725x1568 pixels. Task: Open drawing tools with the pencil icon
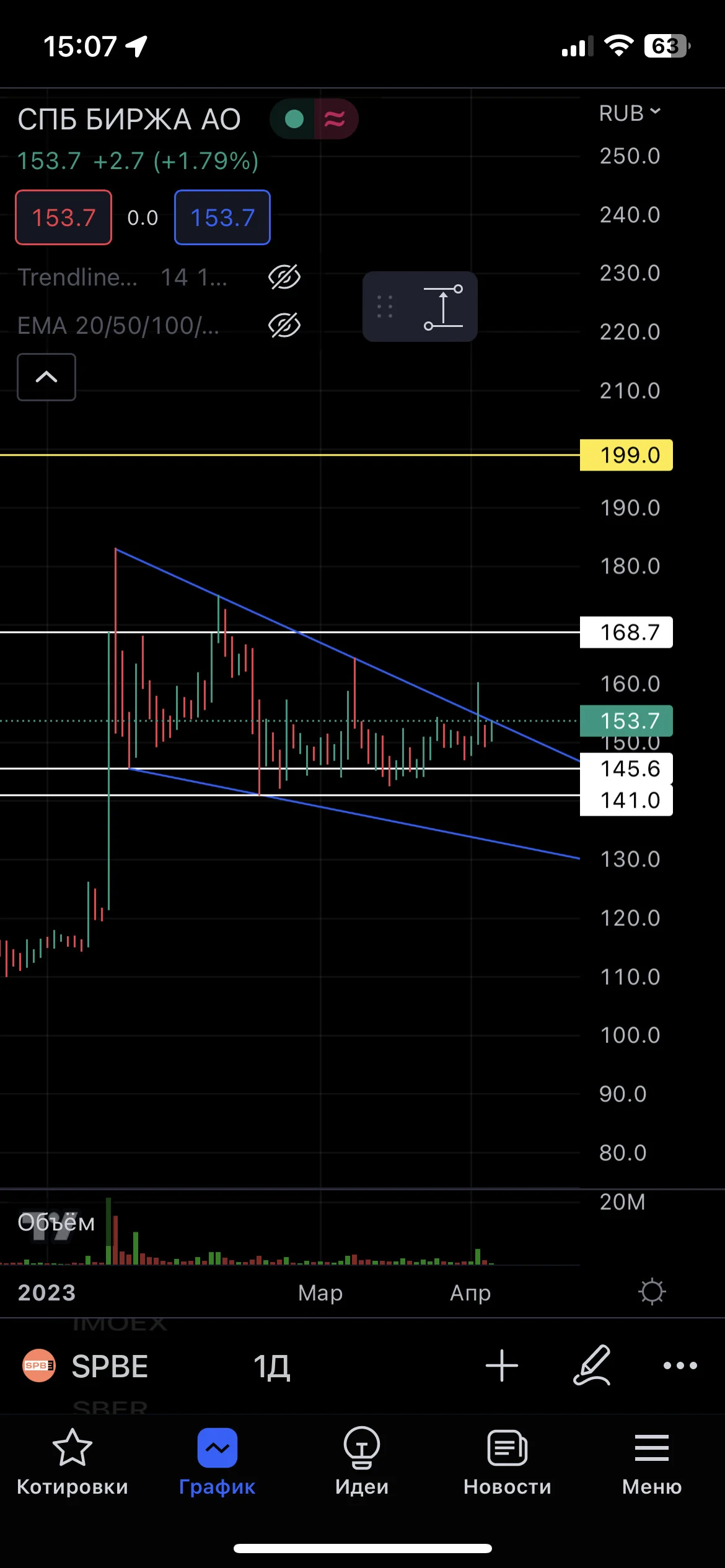[x=592, y=1365]
